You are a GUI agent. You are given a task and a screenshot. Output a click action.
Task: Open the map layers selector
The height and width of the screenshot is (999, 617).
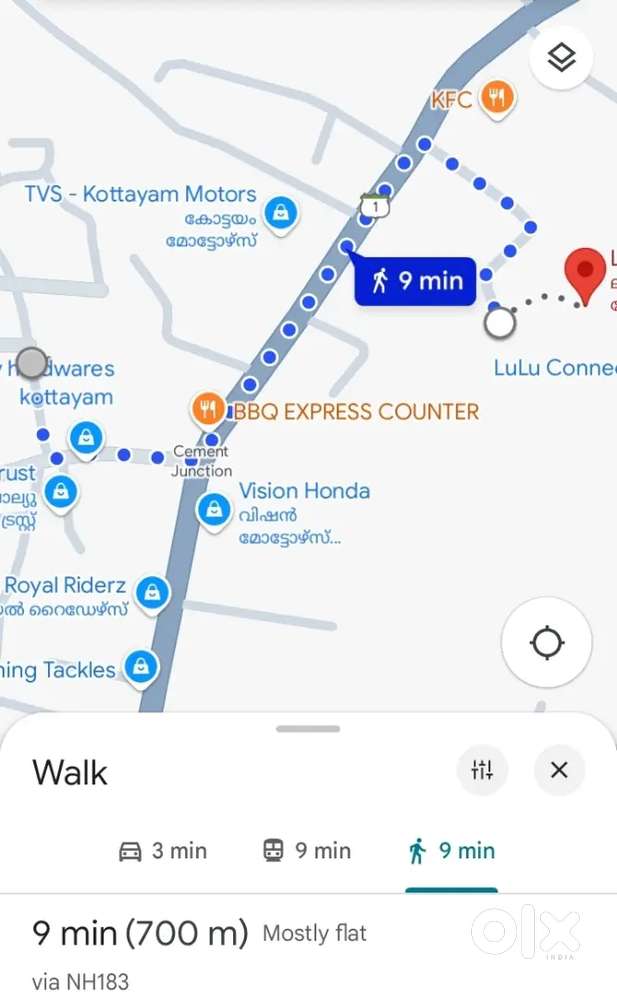point(562,58)
